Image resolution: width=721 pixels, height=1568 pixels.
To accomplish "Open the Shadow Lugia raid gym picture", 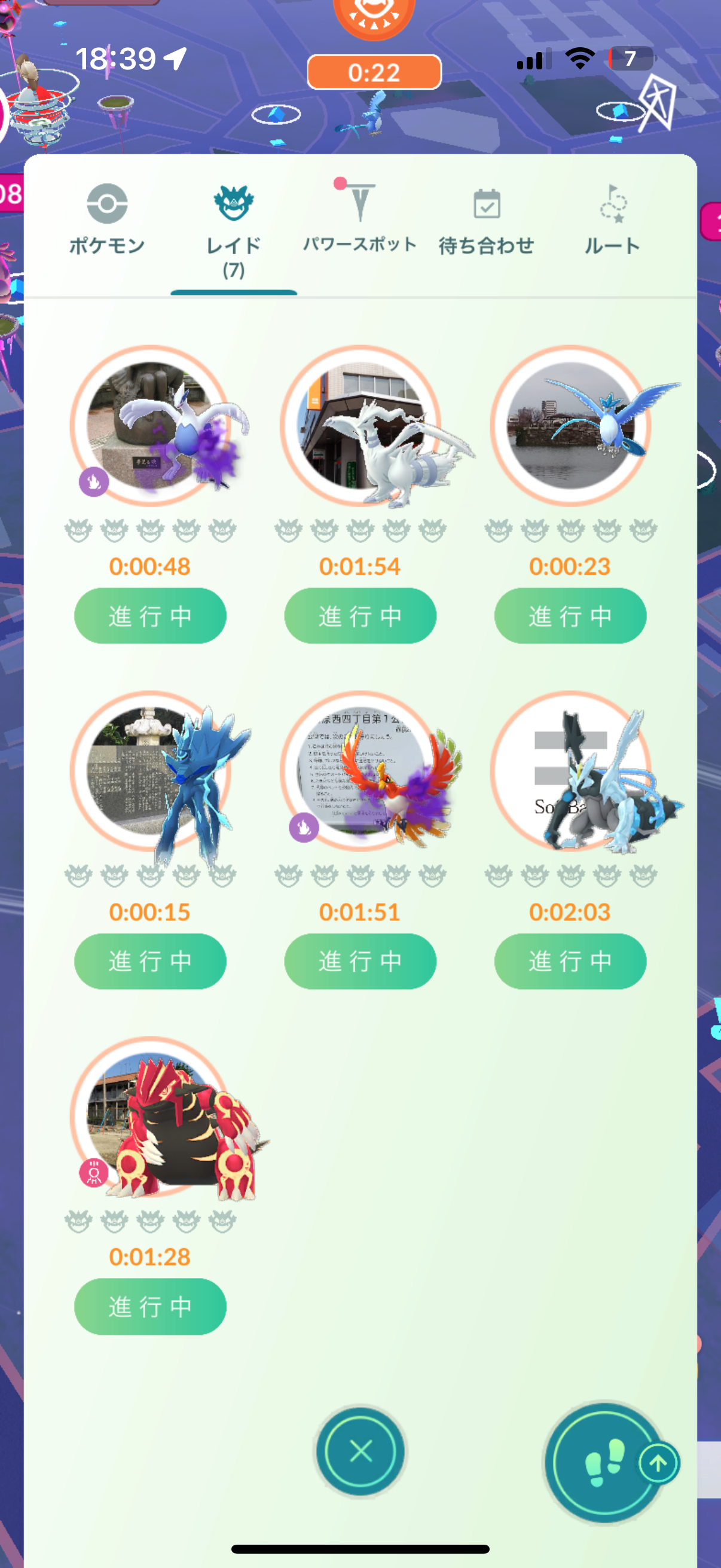I will 150,425.
